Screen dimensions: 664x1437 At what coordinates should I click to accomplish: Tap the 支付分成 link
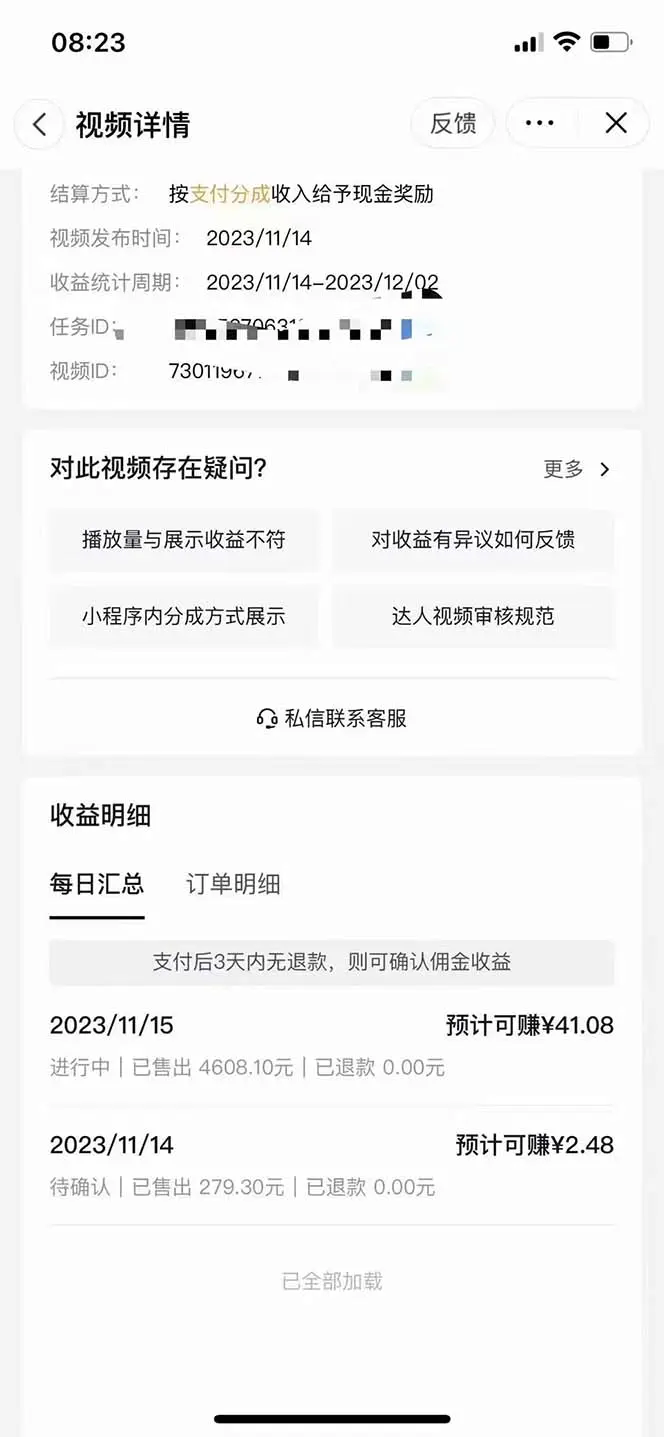point(230,194)
